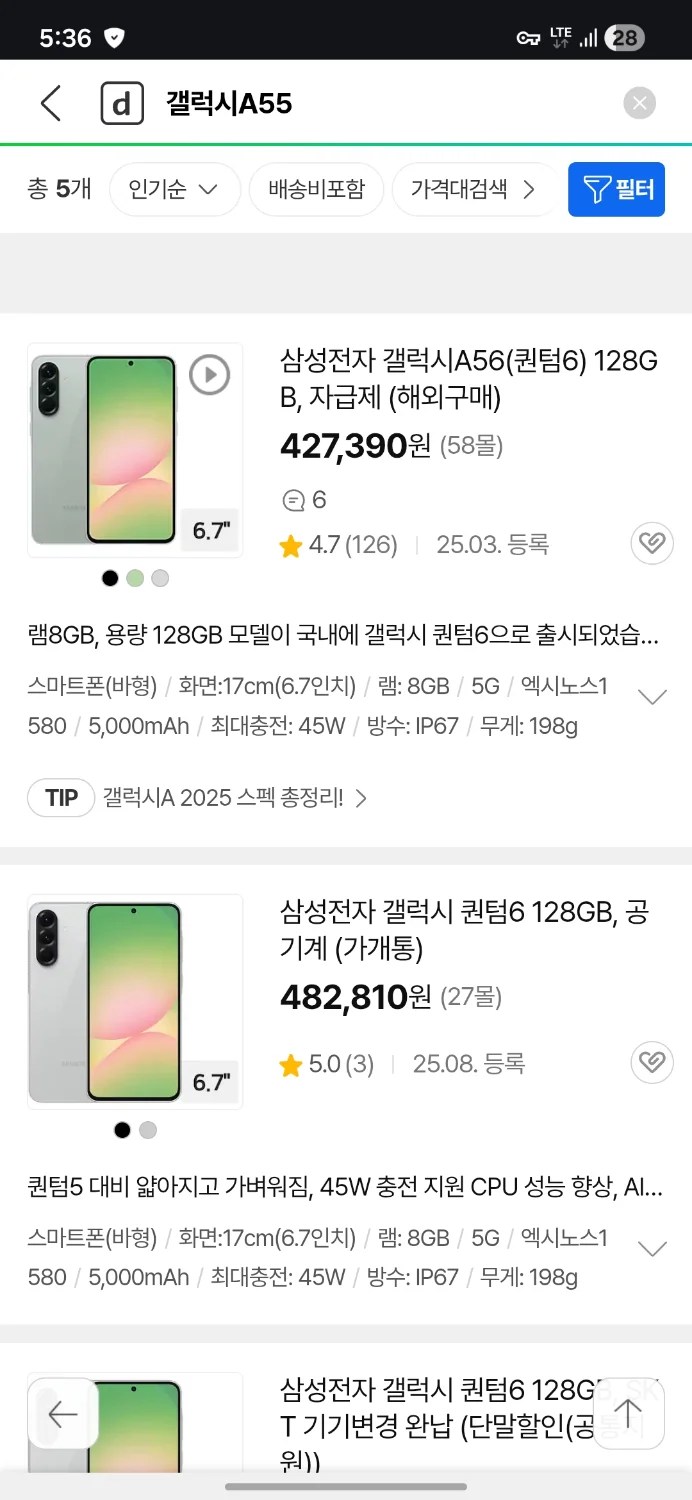
Task: Add 퀀텀6 공기계 (가개통) to wishlist
Action: [x=651, y=1062]
